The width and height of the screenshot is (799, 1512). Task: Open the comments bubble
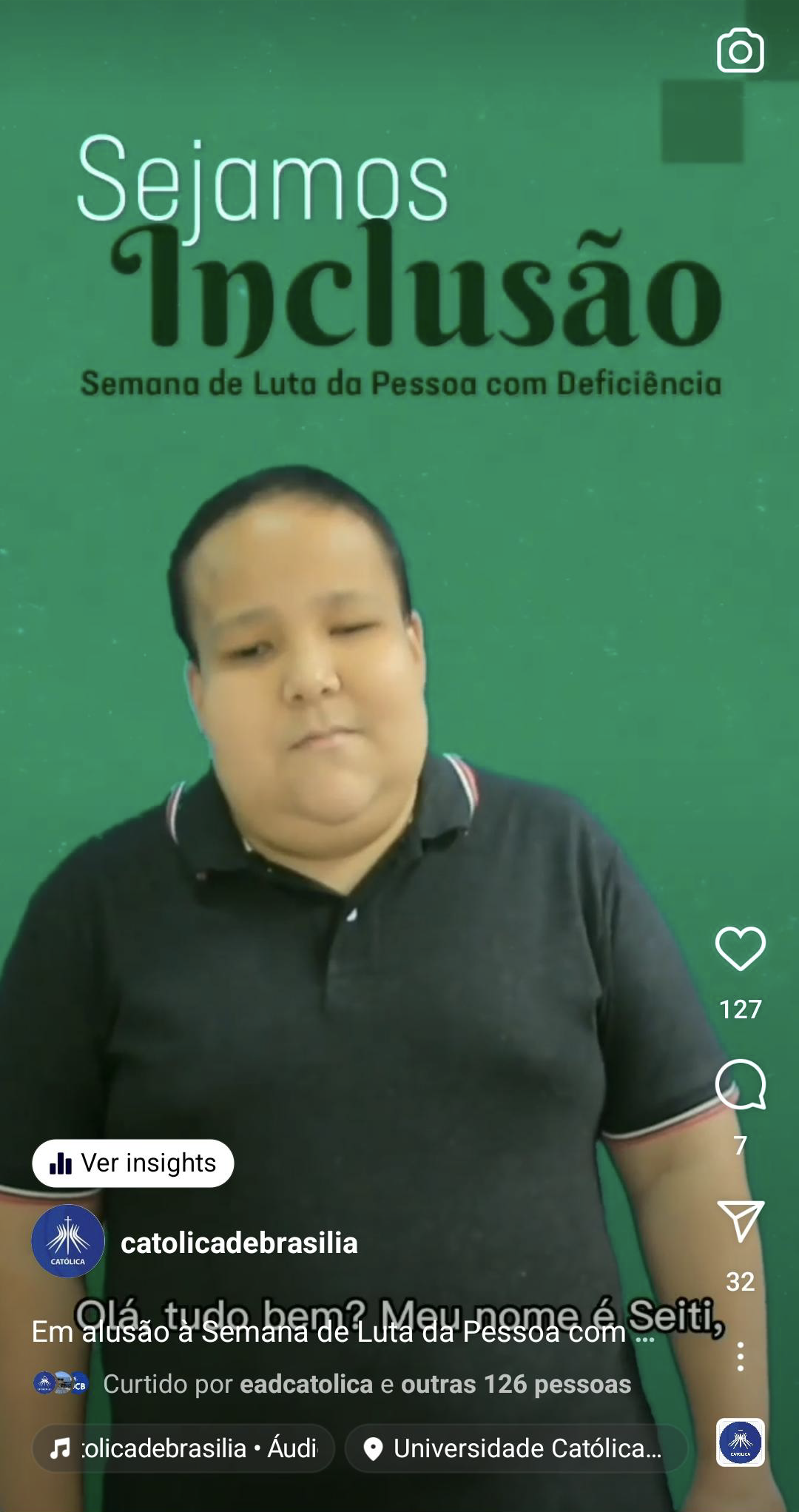coord(741,1084)
